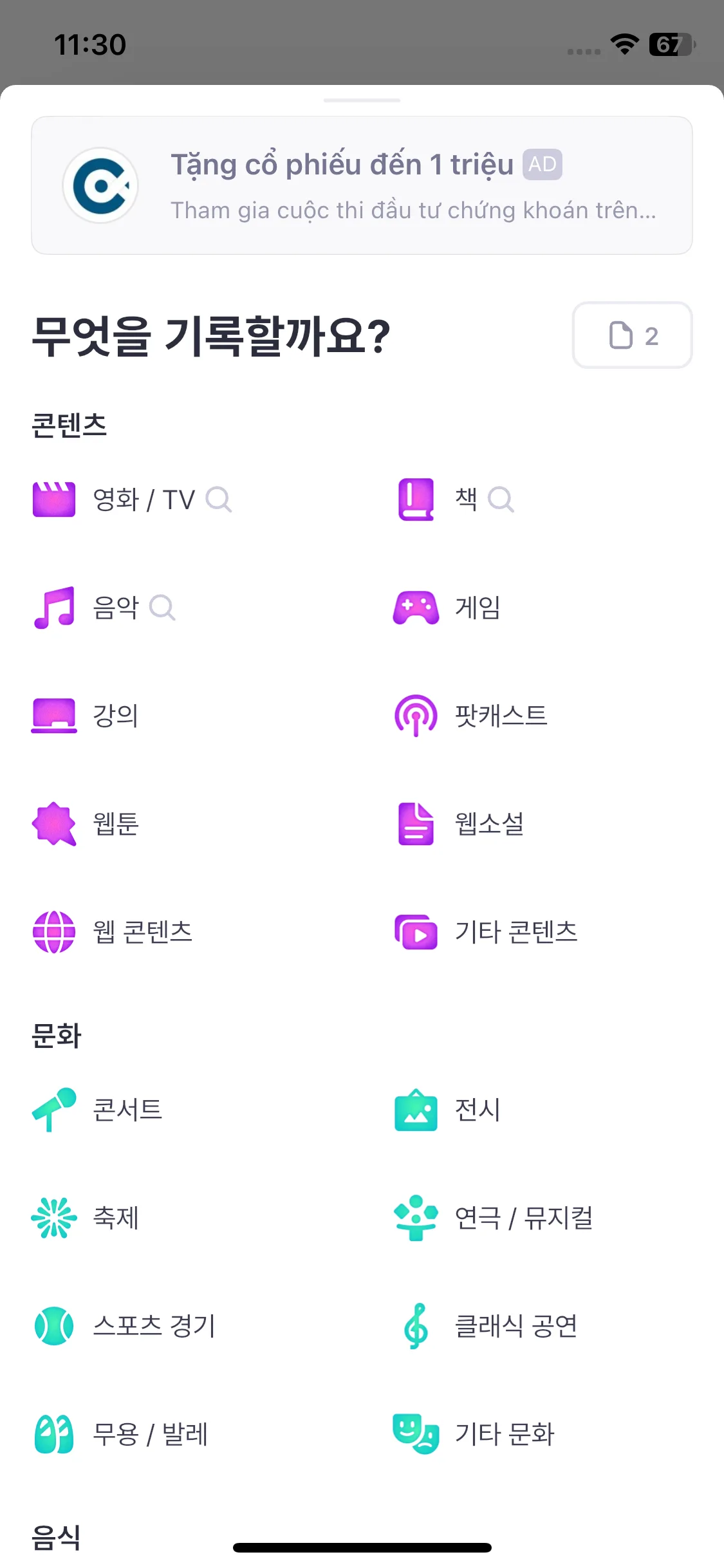The width and height of the screenshot is (724, 1568).
Task: Tap the document counter showing 2
Action: [x=633, y=335]
